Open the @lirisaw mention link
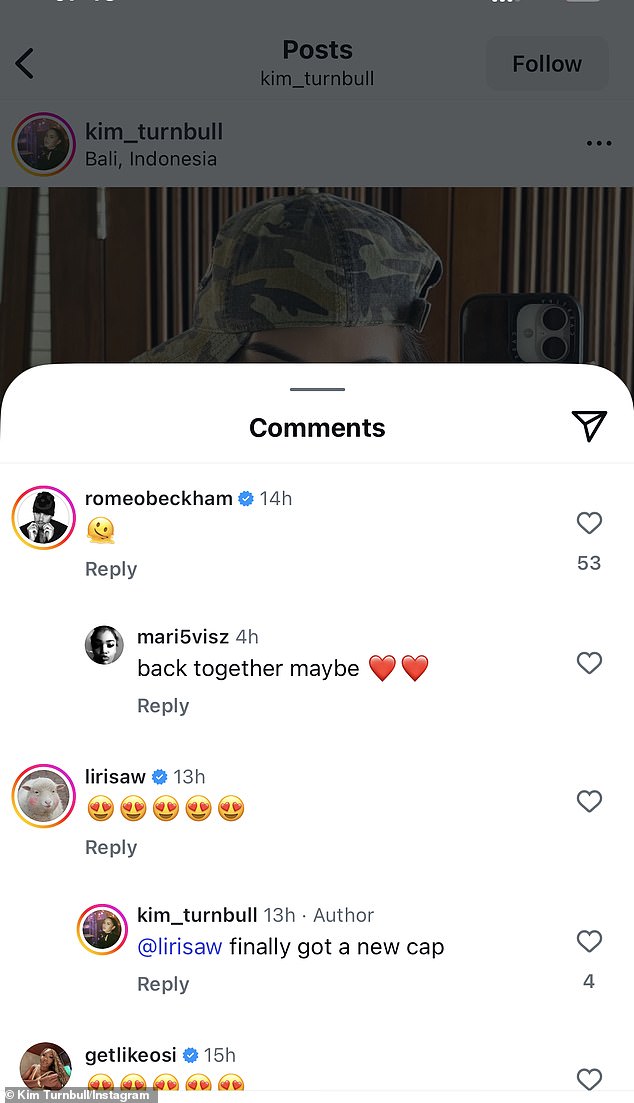634x1103 pixels. (x=179, y=947)
